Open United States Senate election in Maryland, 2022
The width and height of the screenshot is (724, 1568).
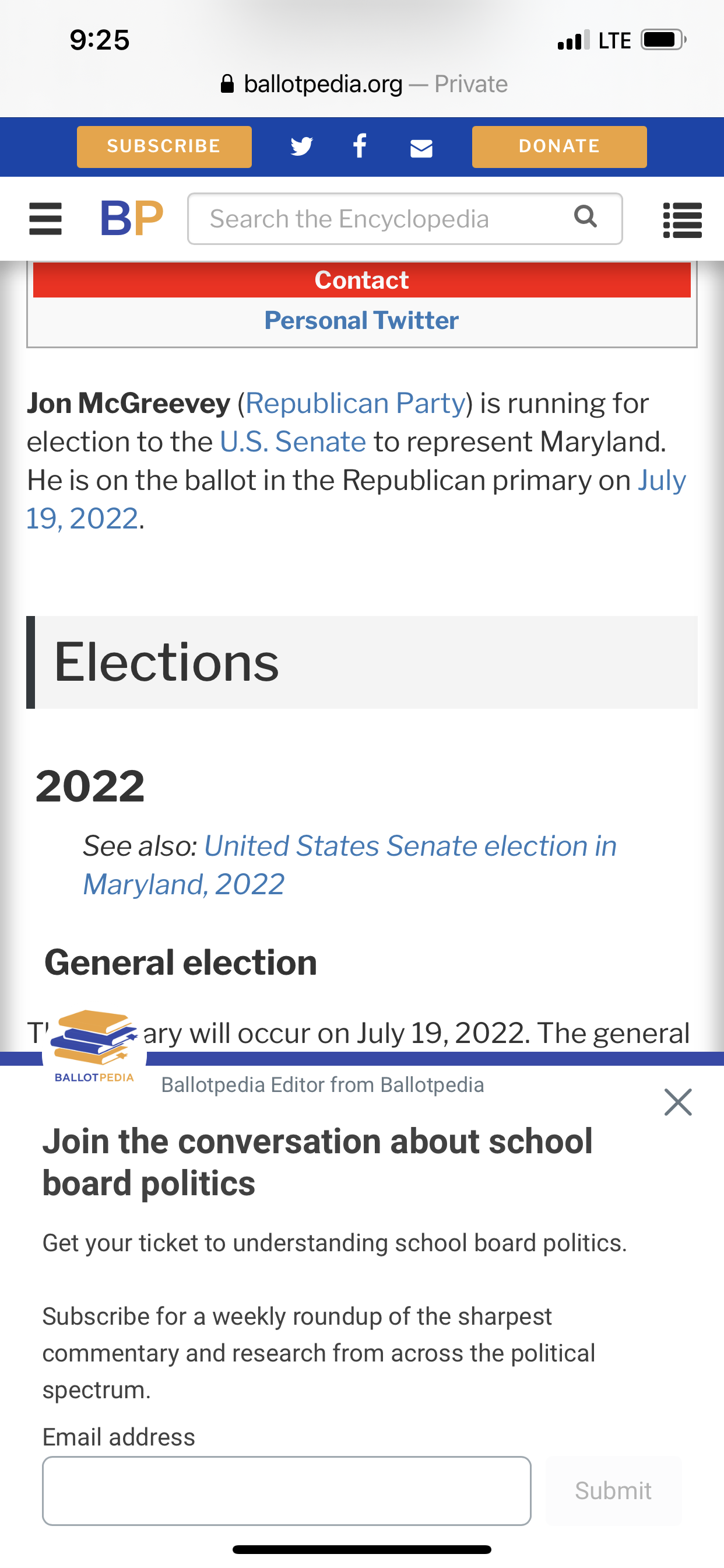350,865
